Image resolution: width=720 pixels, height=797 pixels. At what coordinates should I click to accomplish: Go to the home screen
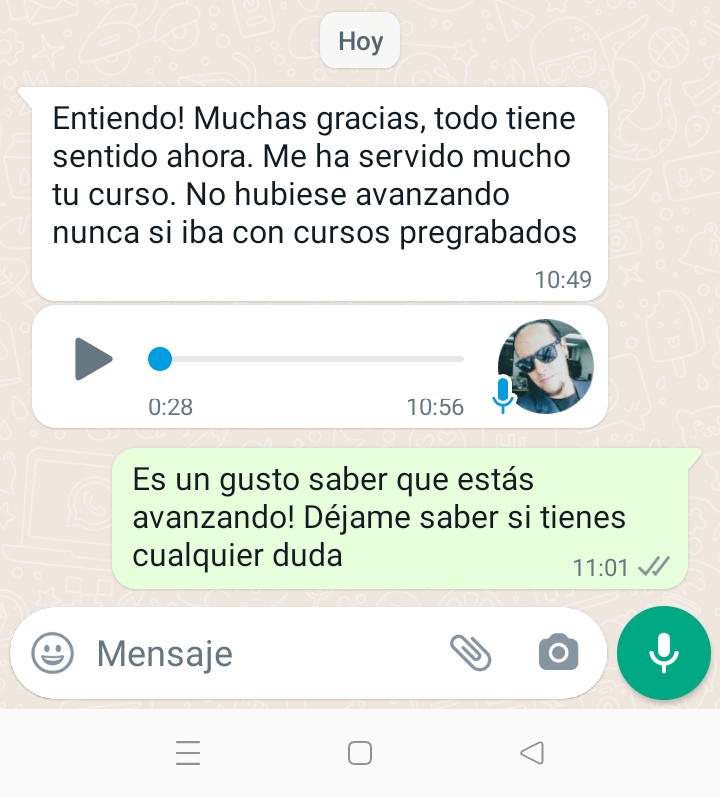pyautogui.click(x=360, y=753)
